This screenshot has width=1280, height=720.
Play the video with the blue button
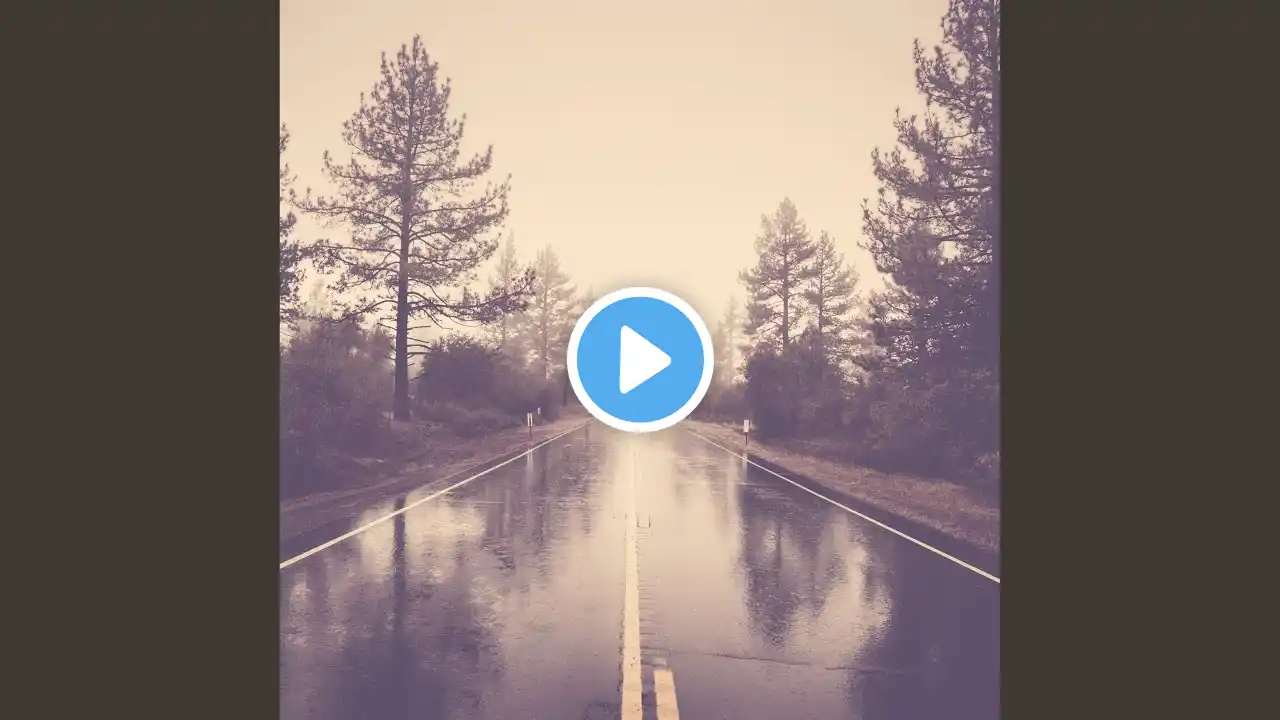[x=640, y=359]
